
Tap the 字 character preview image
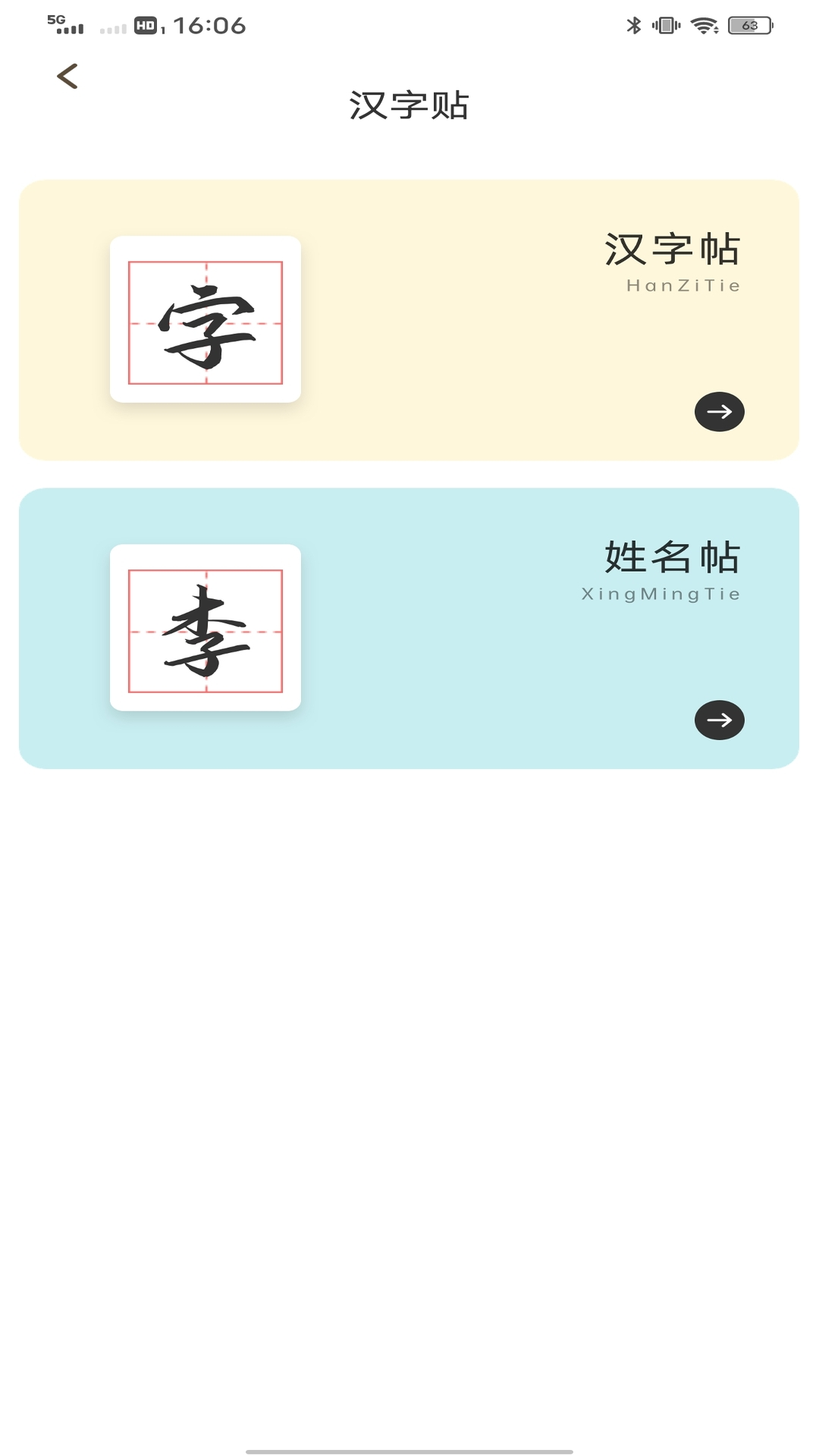tap(206, 318)
